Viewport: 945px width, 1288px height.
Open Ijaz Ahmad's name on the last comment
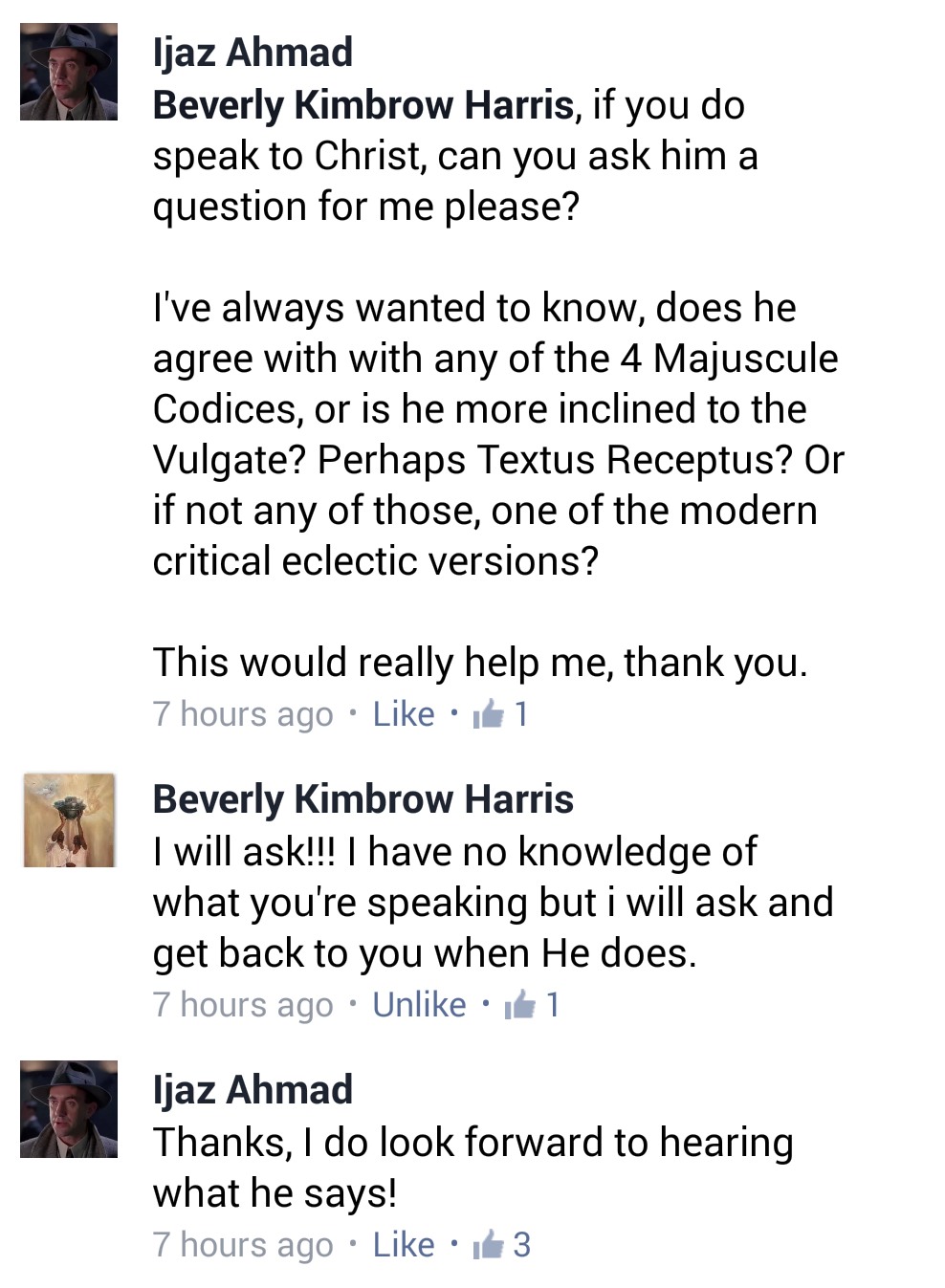(253, 1090)
